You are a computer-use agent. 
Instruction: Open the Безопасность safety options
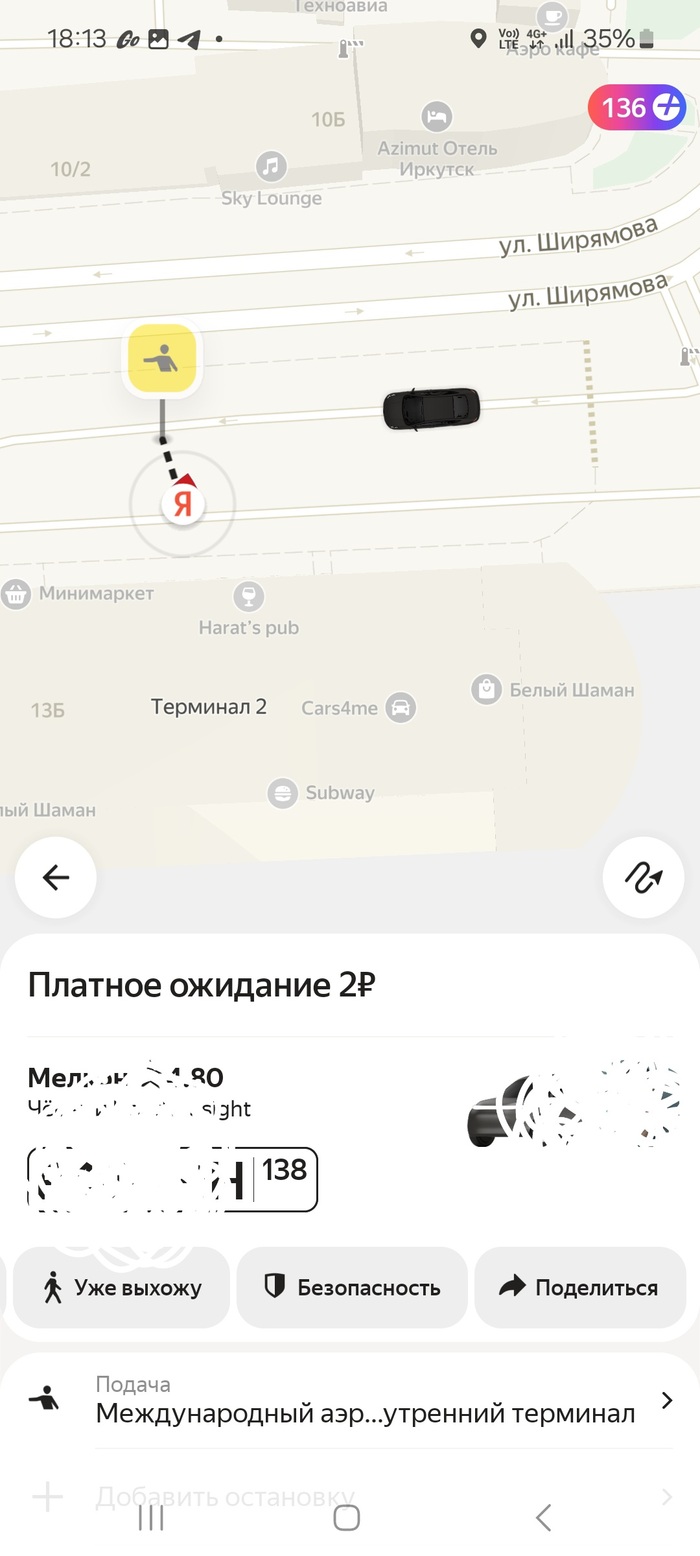point(352,1288)
